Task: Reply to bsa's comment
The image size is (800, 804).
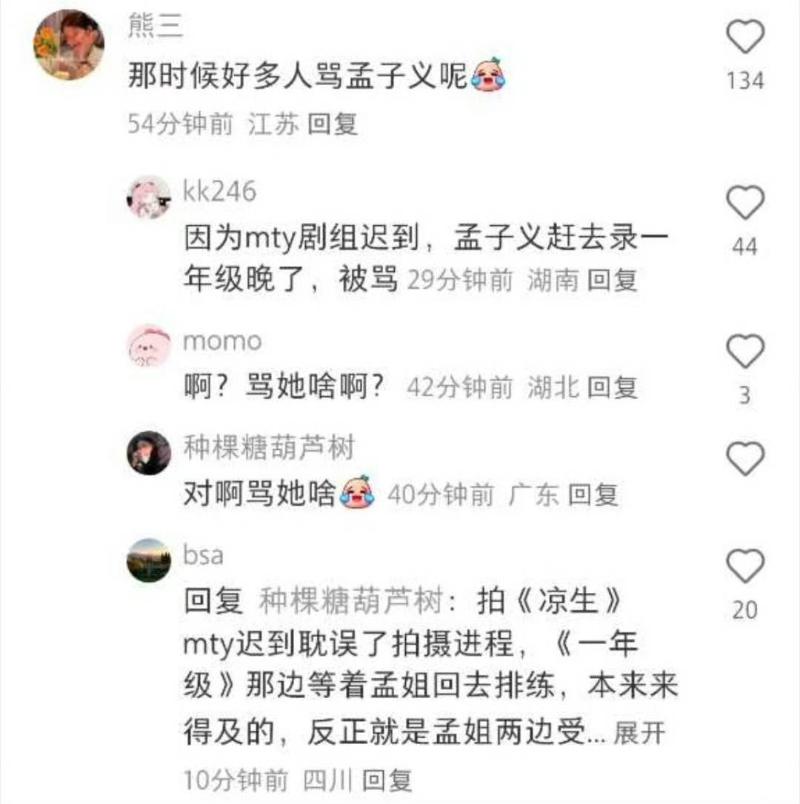Action: [386, 779]
